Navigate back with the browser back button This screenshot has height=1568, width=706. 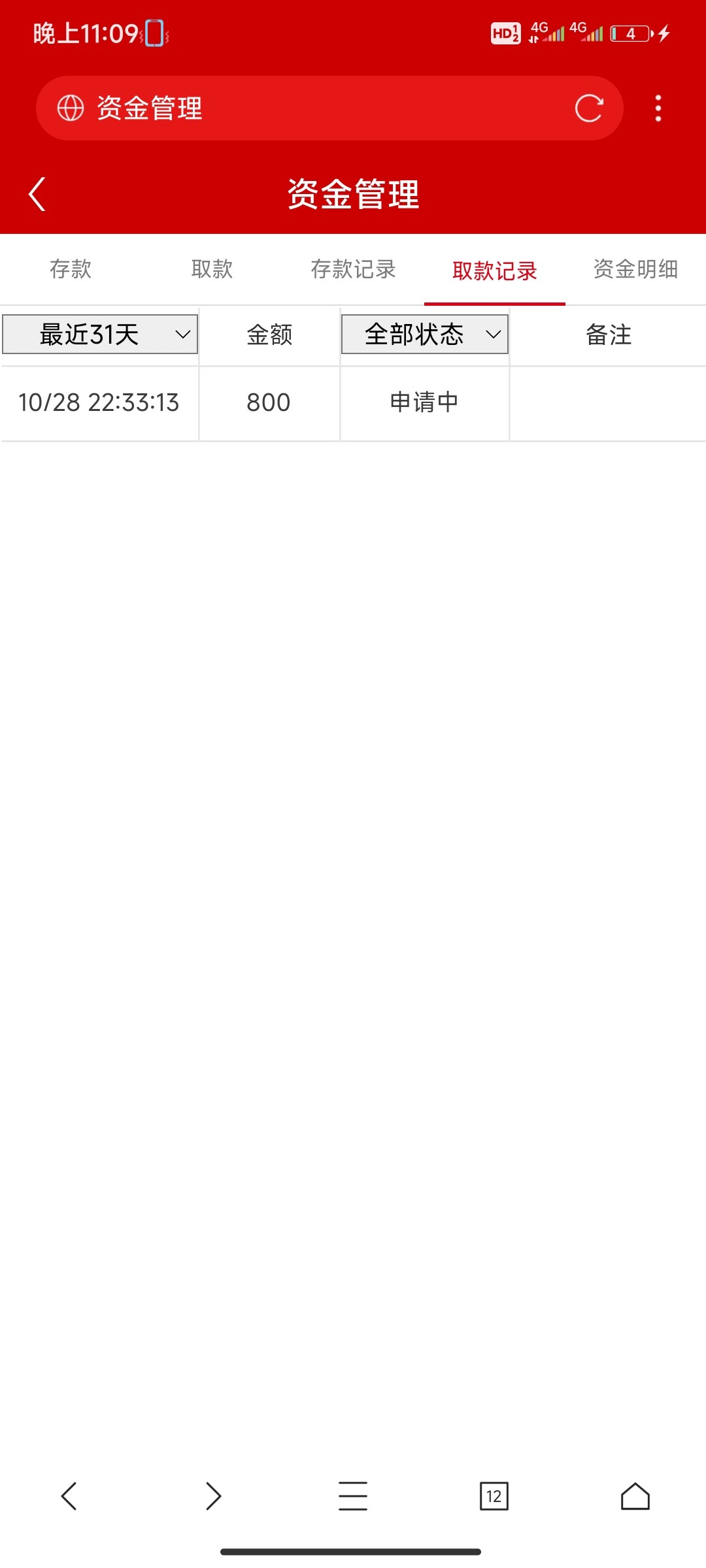pyautogui.click(x=69, y=1496)
